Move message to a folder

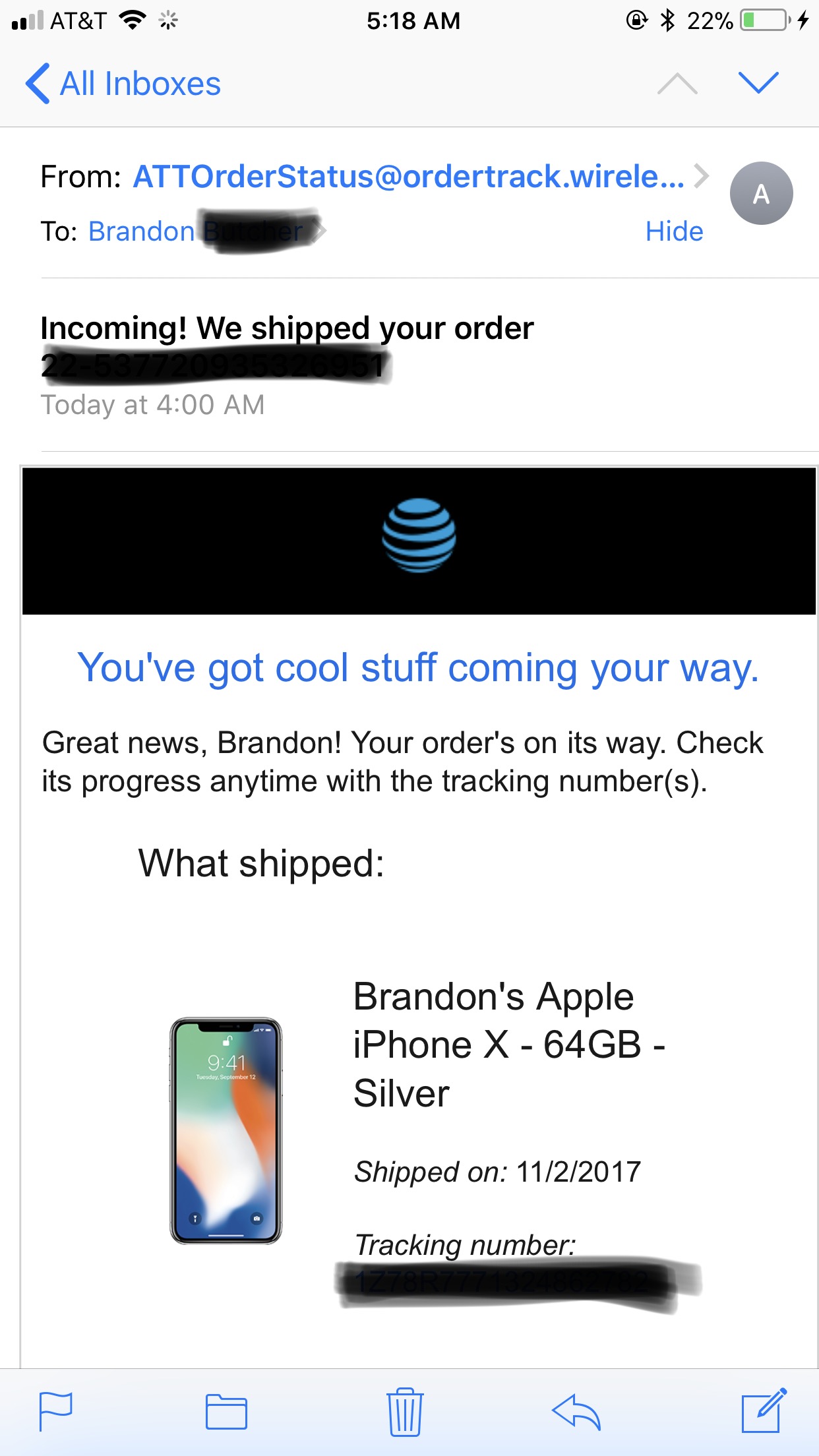pos(226,1411)
